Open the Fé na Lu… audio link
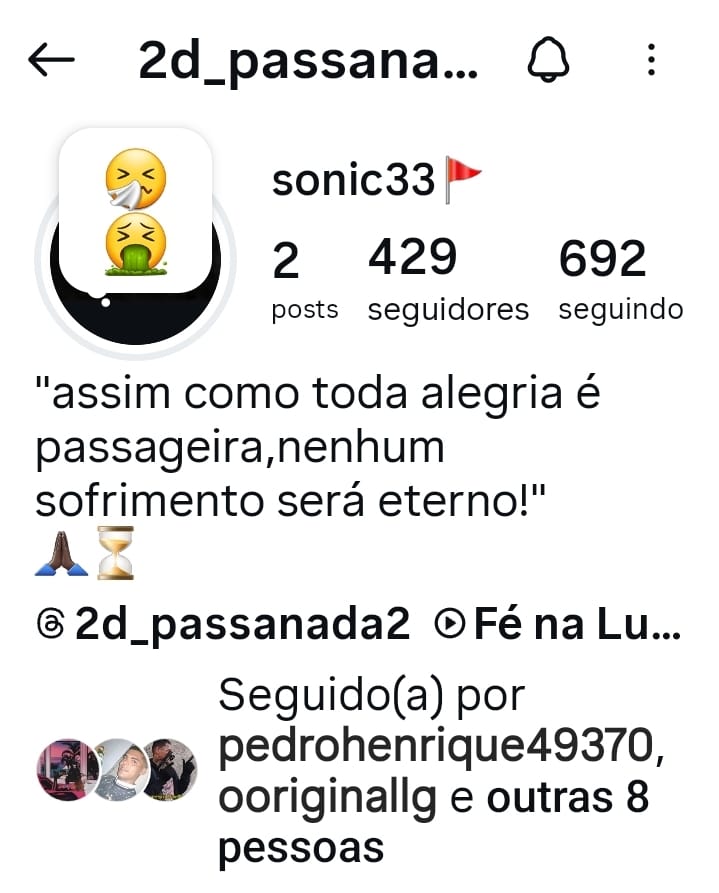This screenshot has width=719, height=893. tap(559, 625)
